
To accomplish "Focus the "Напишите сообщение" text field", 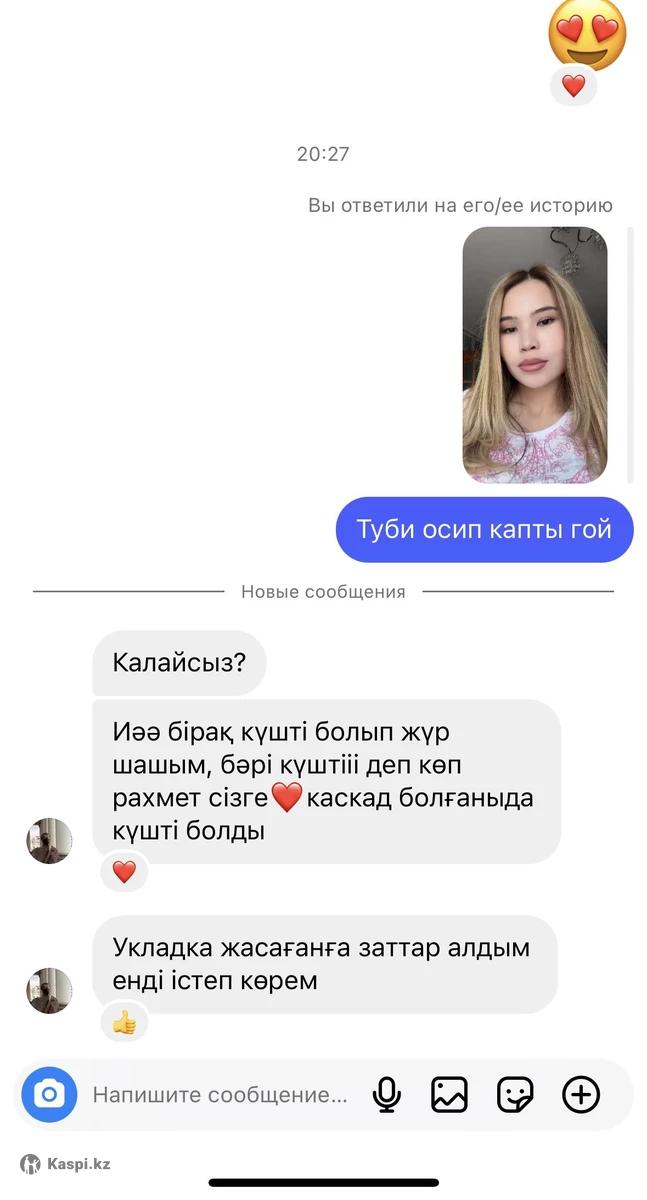I will (220, 1095).
